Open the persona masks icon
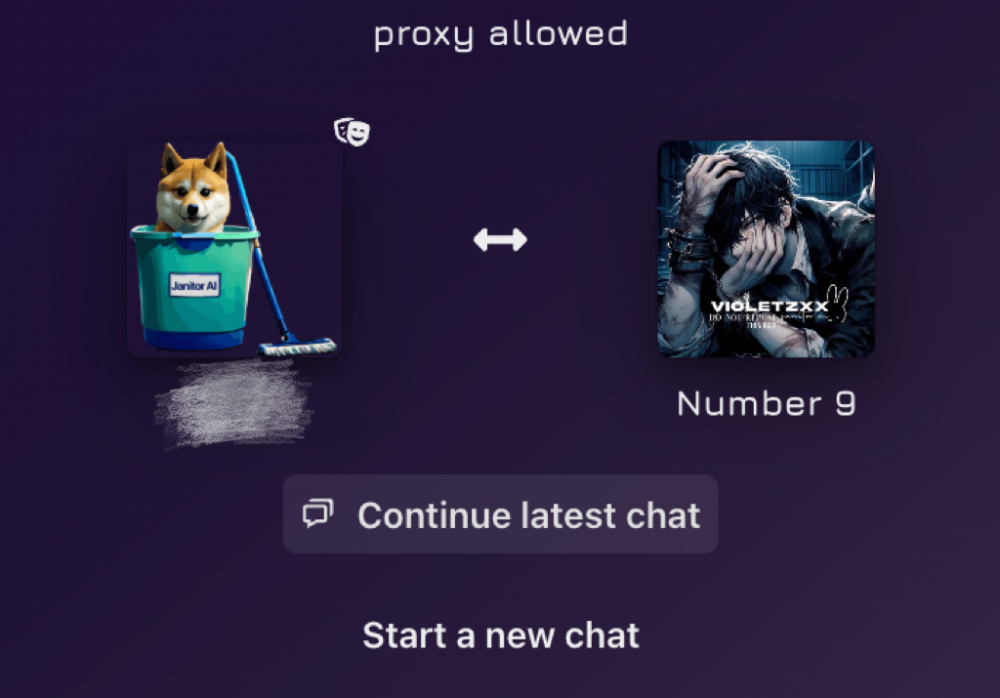Screen dimensions: 1000x698 tap(352, 131)
